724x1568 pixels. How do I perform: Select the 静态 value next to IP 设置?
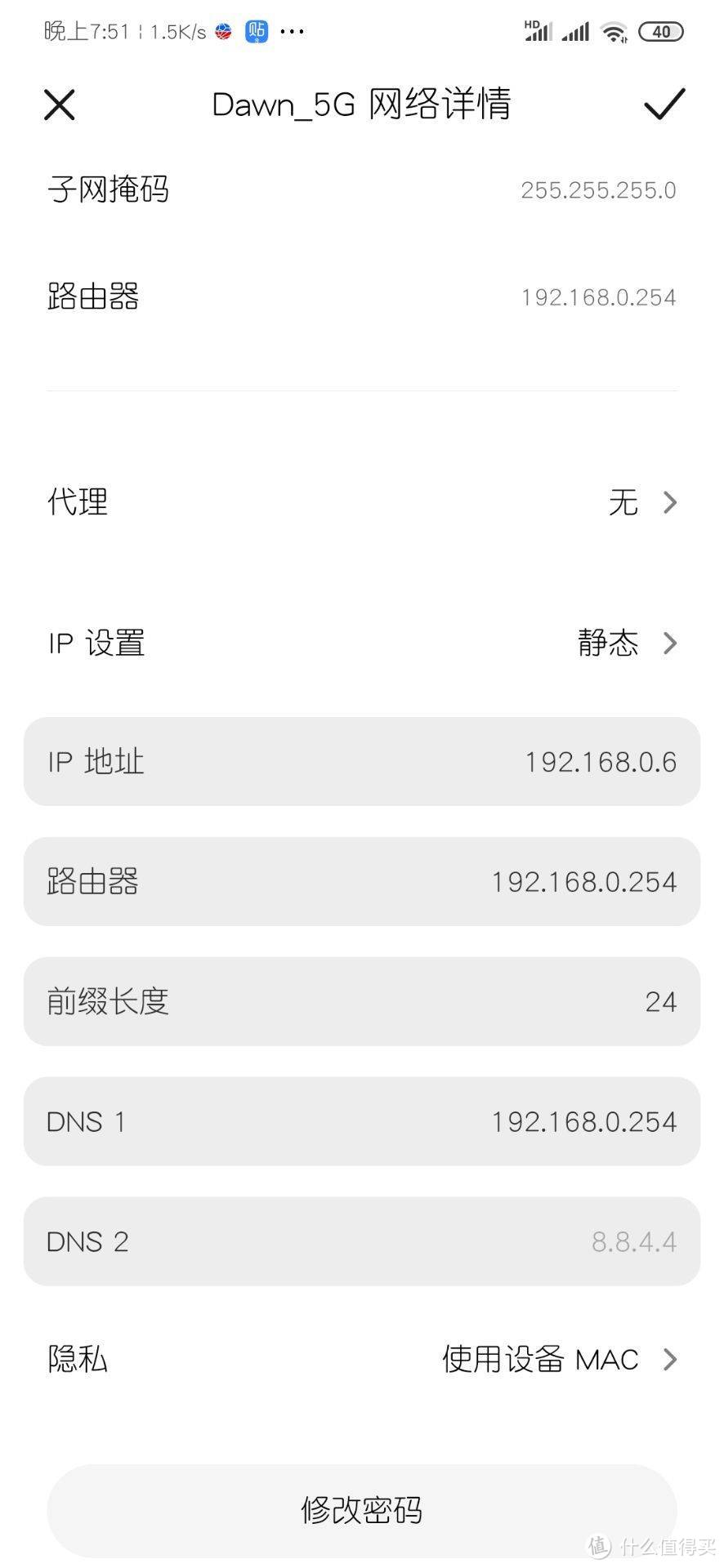point(608,644)
